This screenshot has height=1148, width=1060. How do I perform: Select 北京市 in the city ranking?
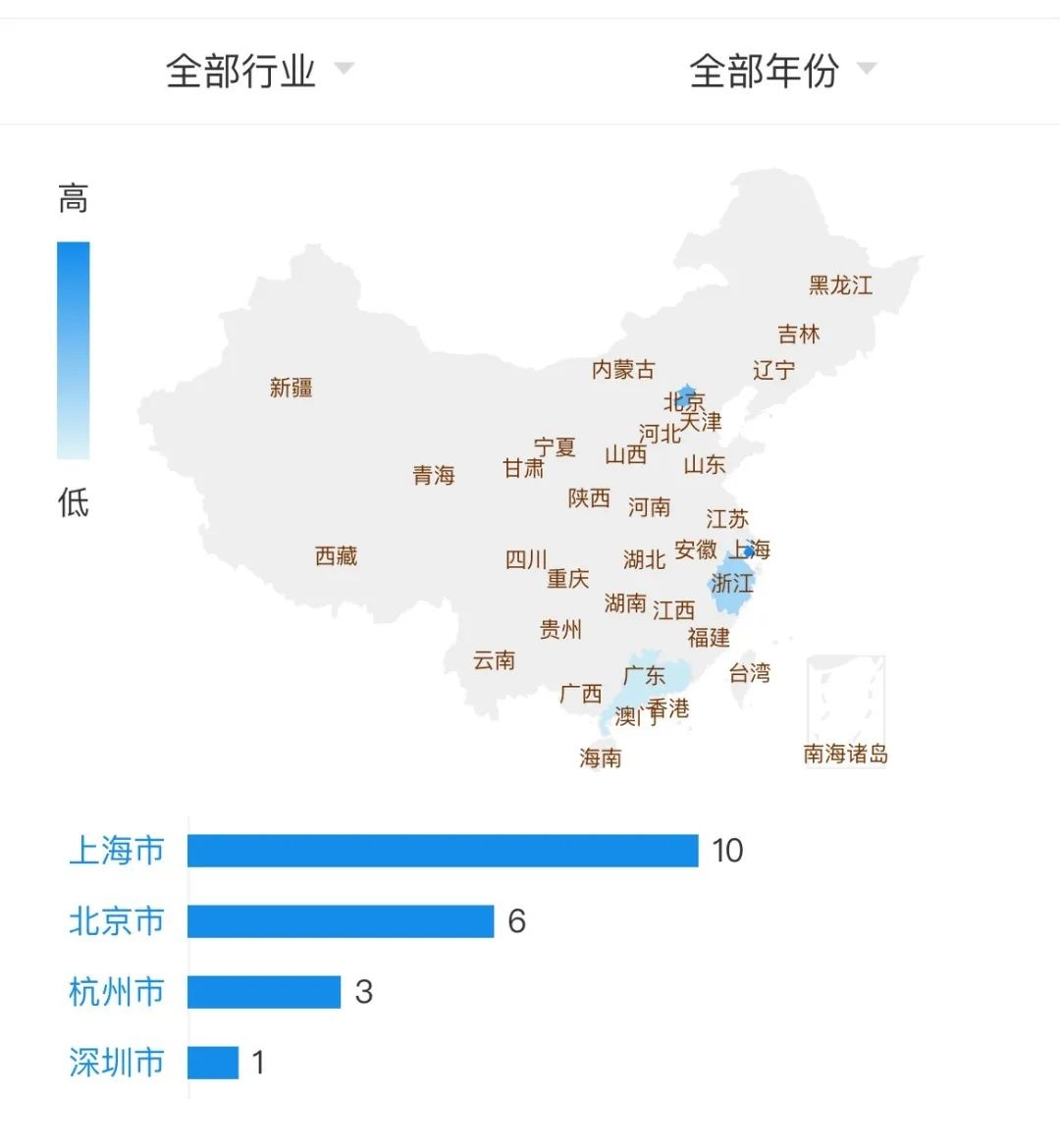(x=117, y=921)
